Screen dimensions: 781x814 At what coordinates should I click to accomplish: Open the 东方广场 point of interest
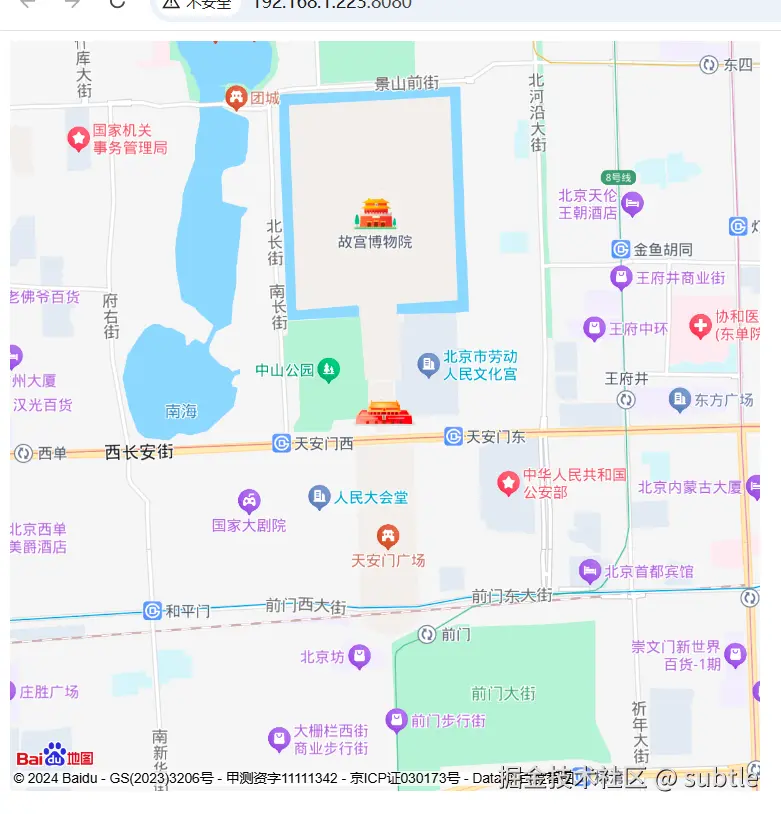pyautogui.click(x=680, y=400)
